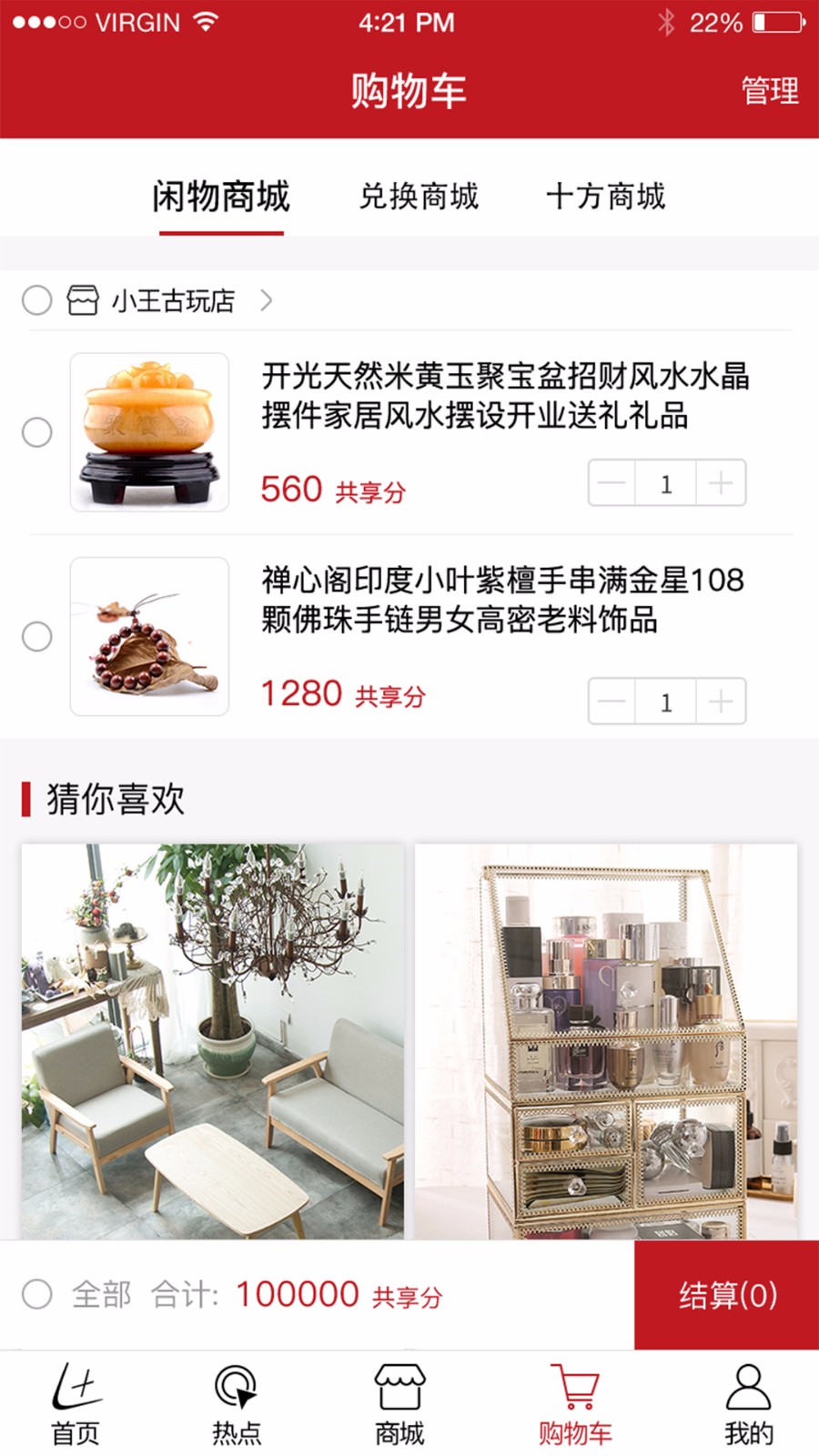Expand the 小王古玩店 store via its chevron
This screenshot has width=819, height=1456.
pyautogui.click(x=265, y=300)
